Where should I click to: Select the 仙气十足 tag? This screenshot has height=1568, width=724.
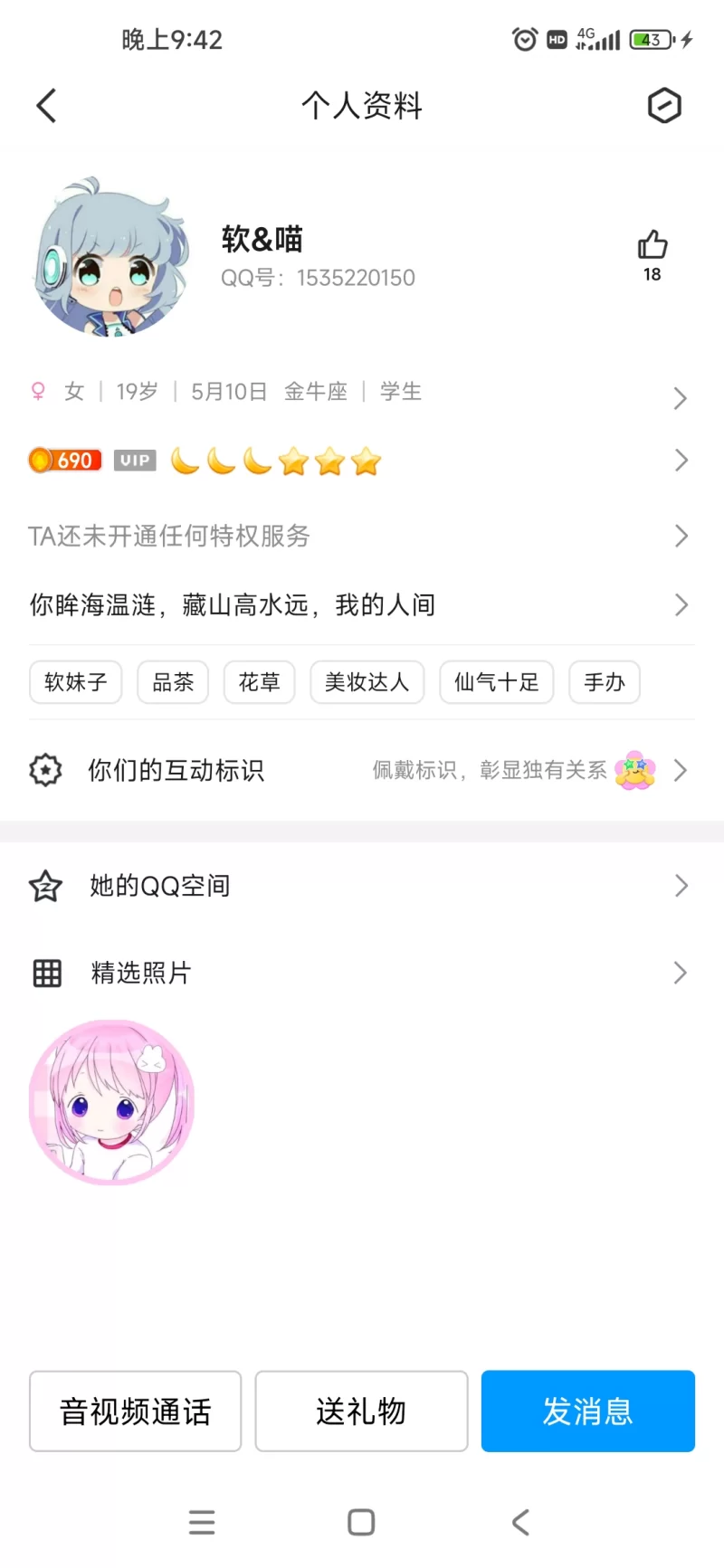coord(496,682)
